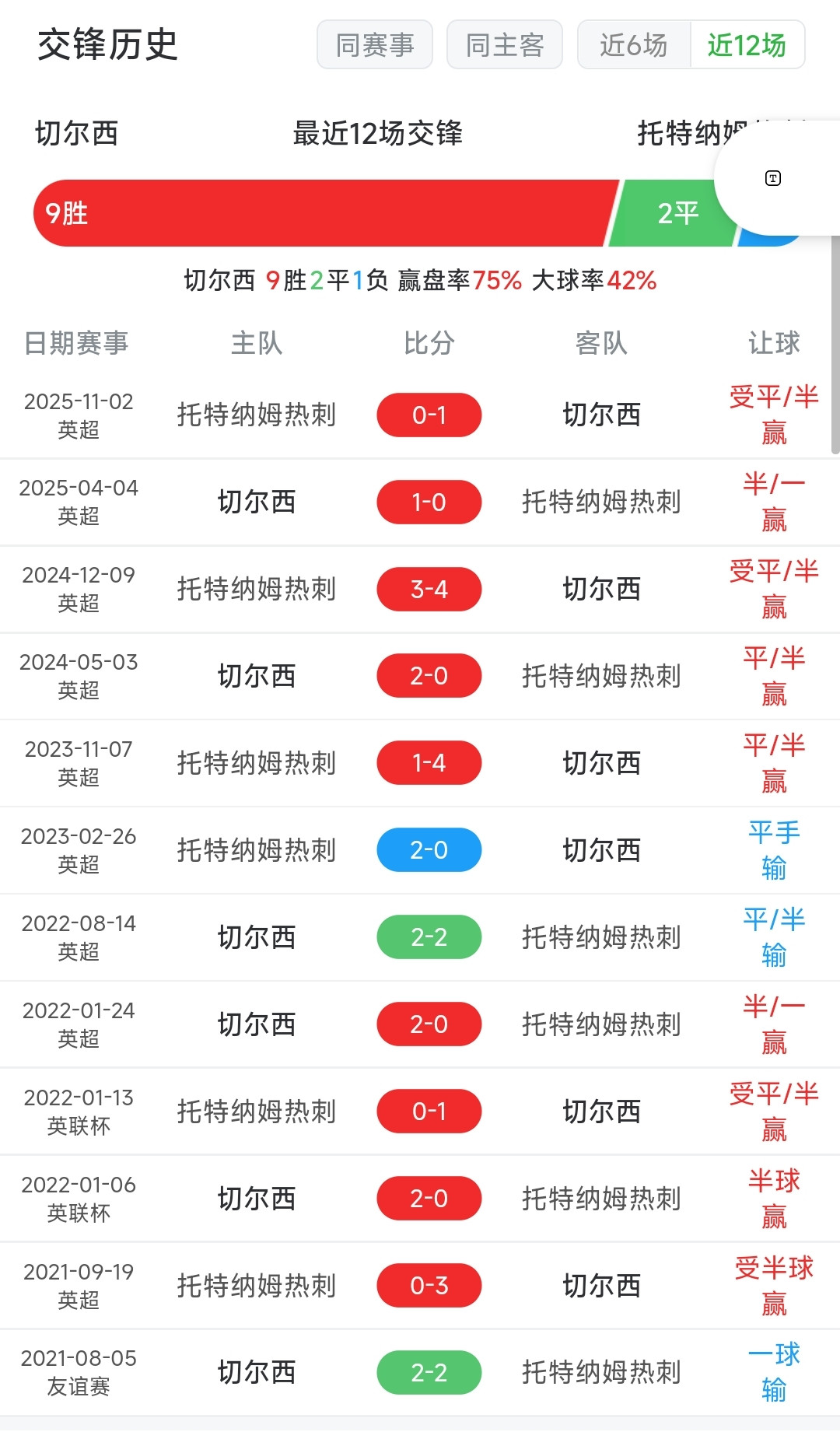
Task: Open the 2025-11-02 match 0-1 row
Action: [x=420, y=415]
